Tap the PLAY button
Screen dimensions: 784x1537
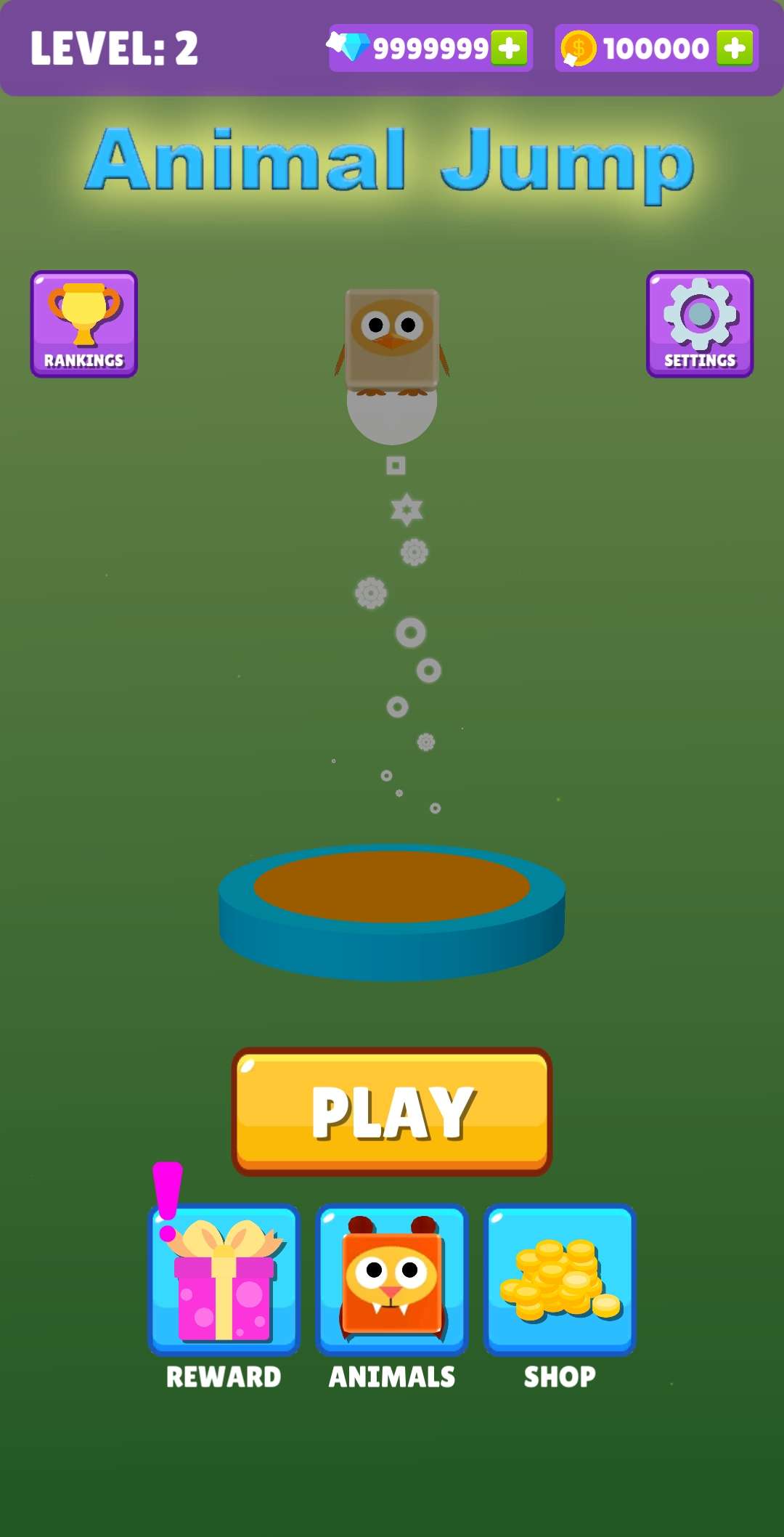[392, 1111]
